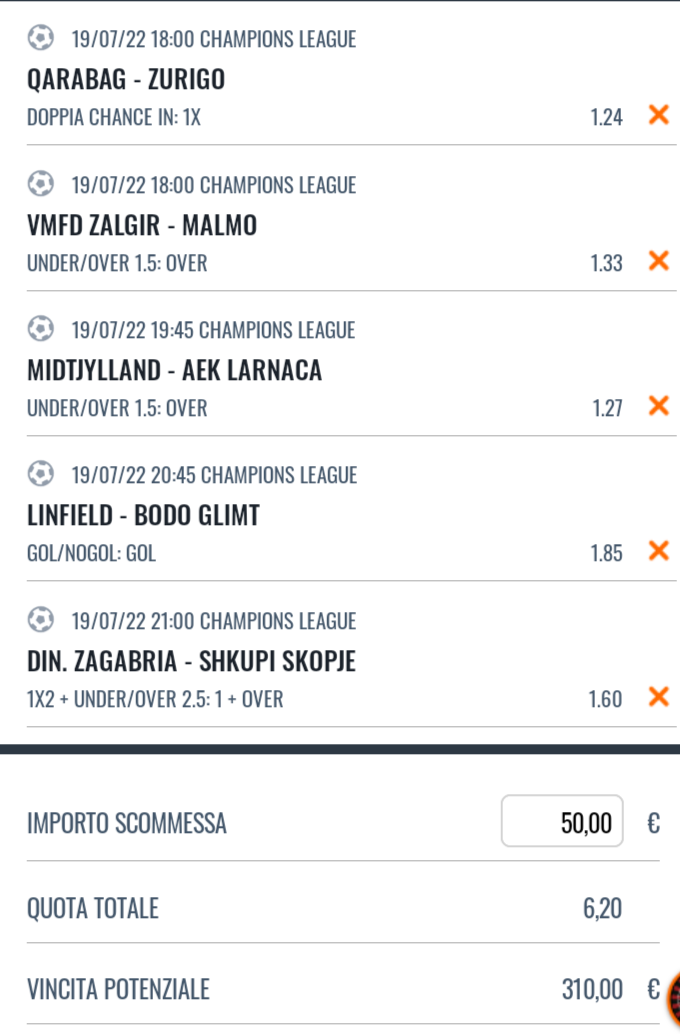Remove the Qarabag - Zurigo bet

658,115
